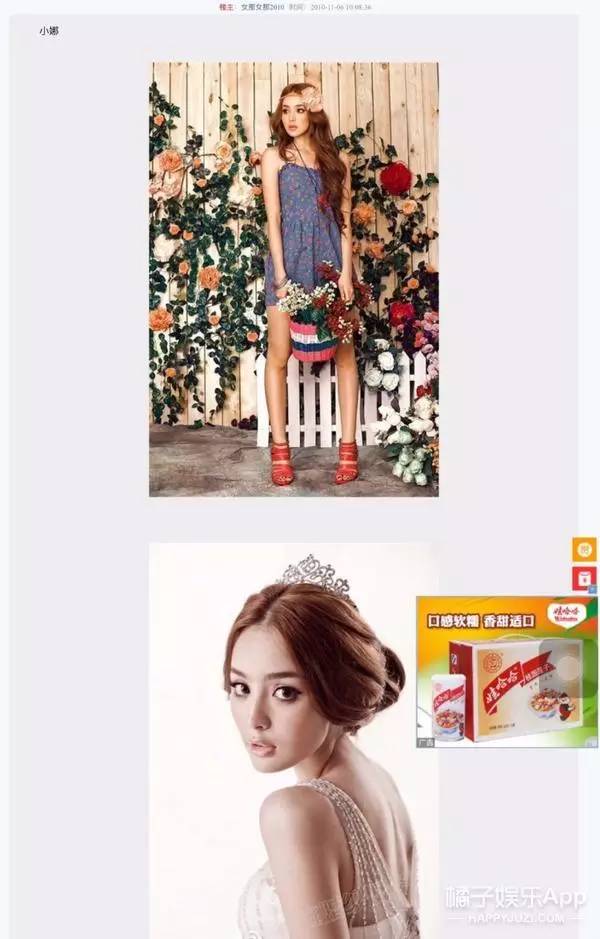Screen dimensions: 600x939
Task: Tap the red floating sidebar icon
Action: (584, 577)
